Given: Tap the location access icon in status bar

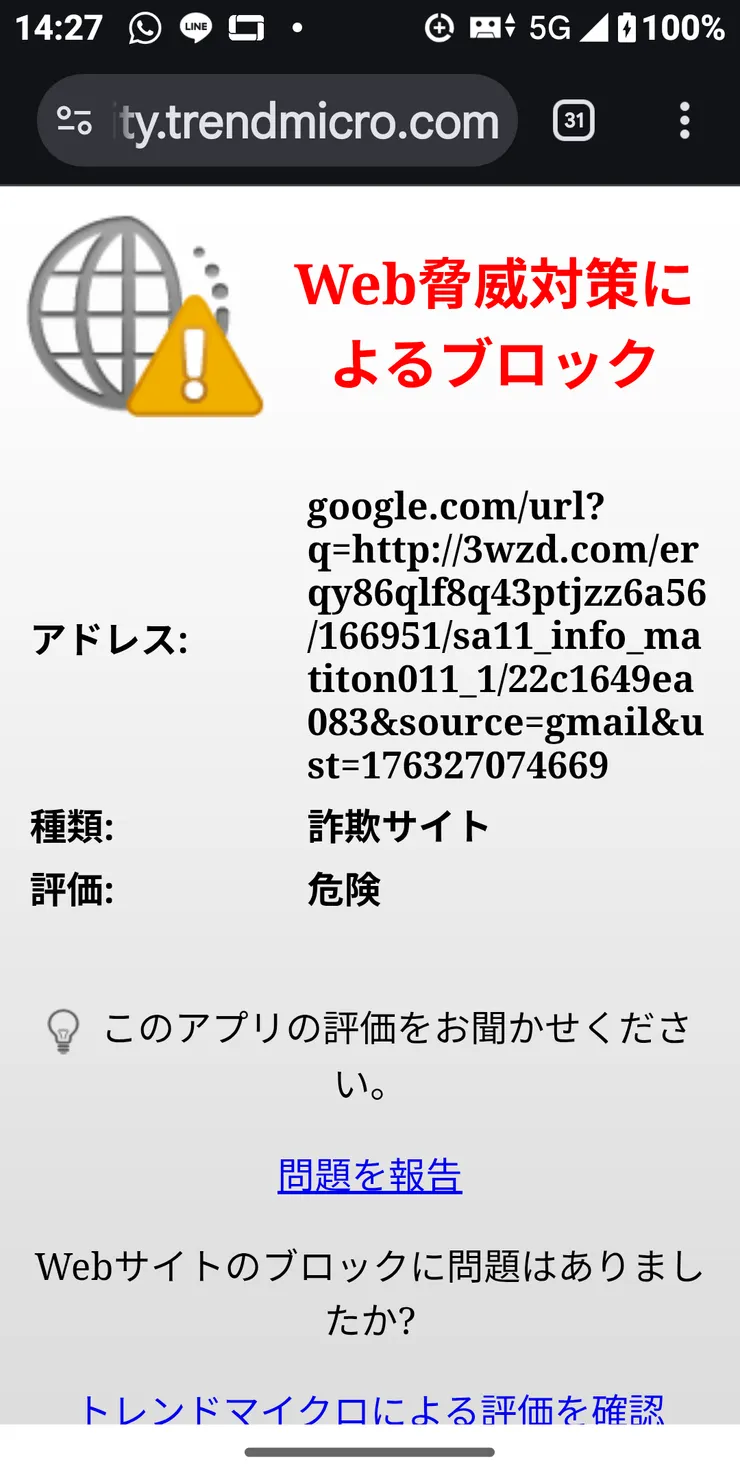Looking at the screenshot, I should 443,27.
